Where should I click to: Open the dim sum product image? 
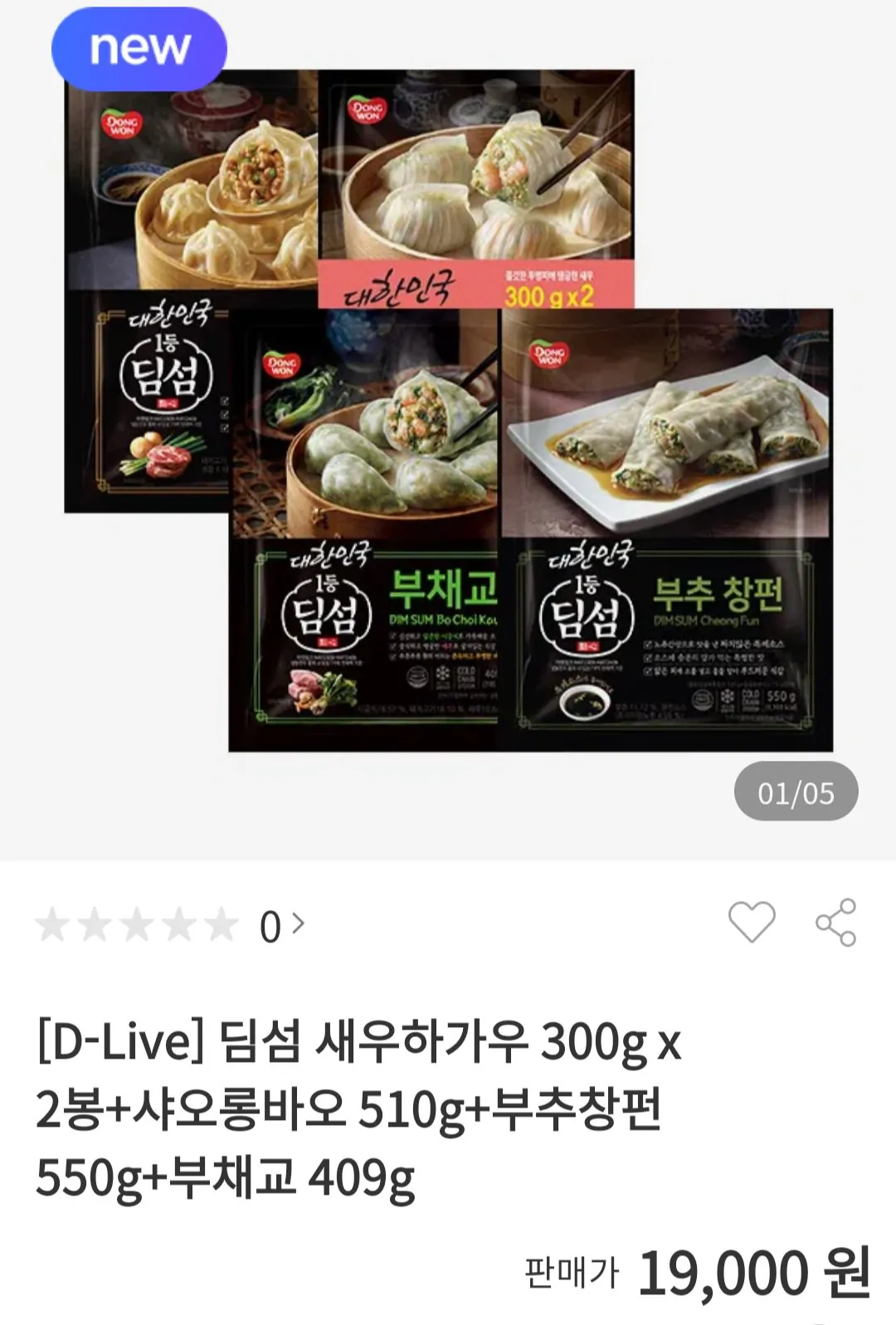point(448,411)
